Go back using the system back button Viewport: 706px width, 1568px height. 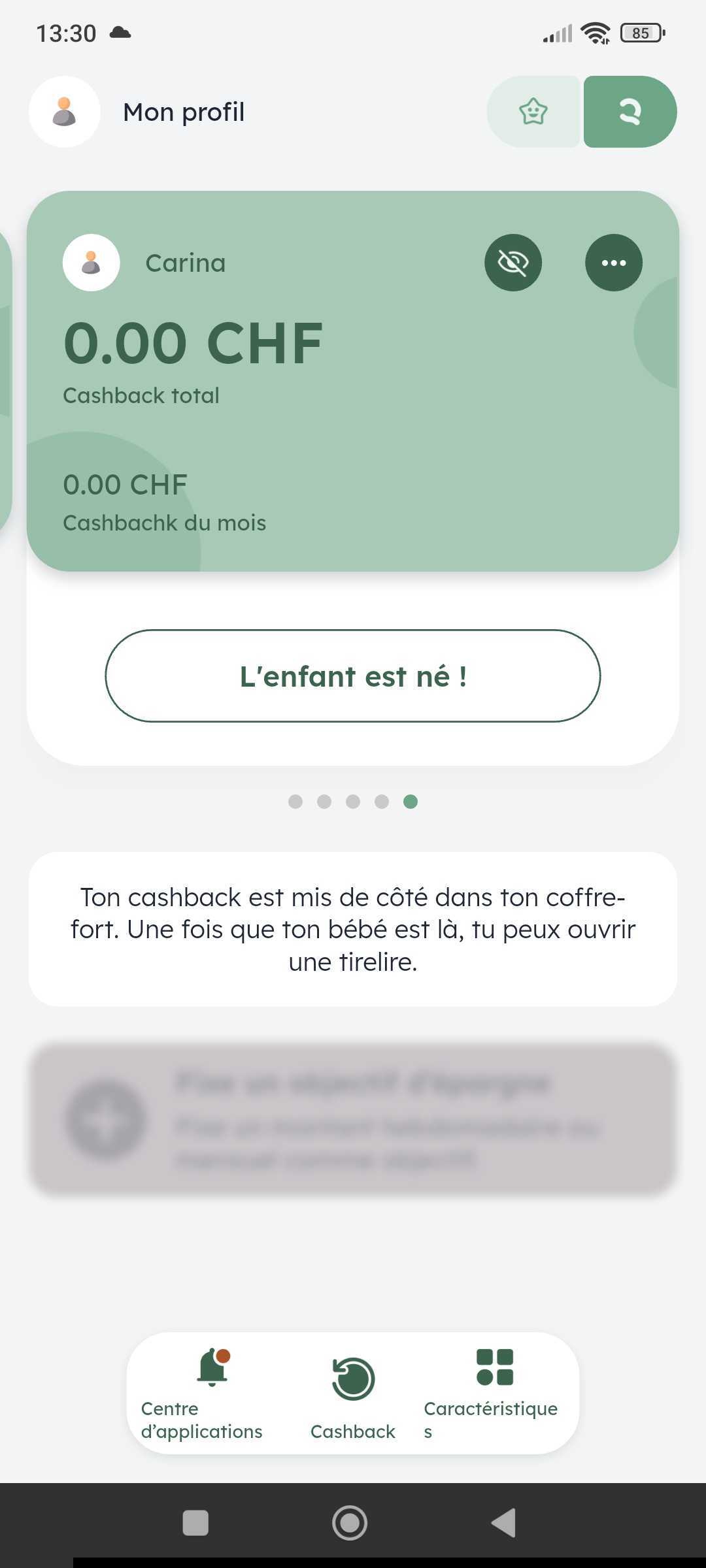(x=504, y=1523)
